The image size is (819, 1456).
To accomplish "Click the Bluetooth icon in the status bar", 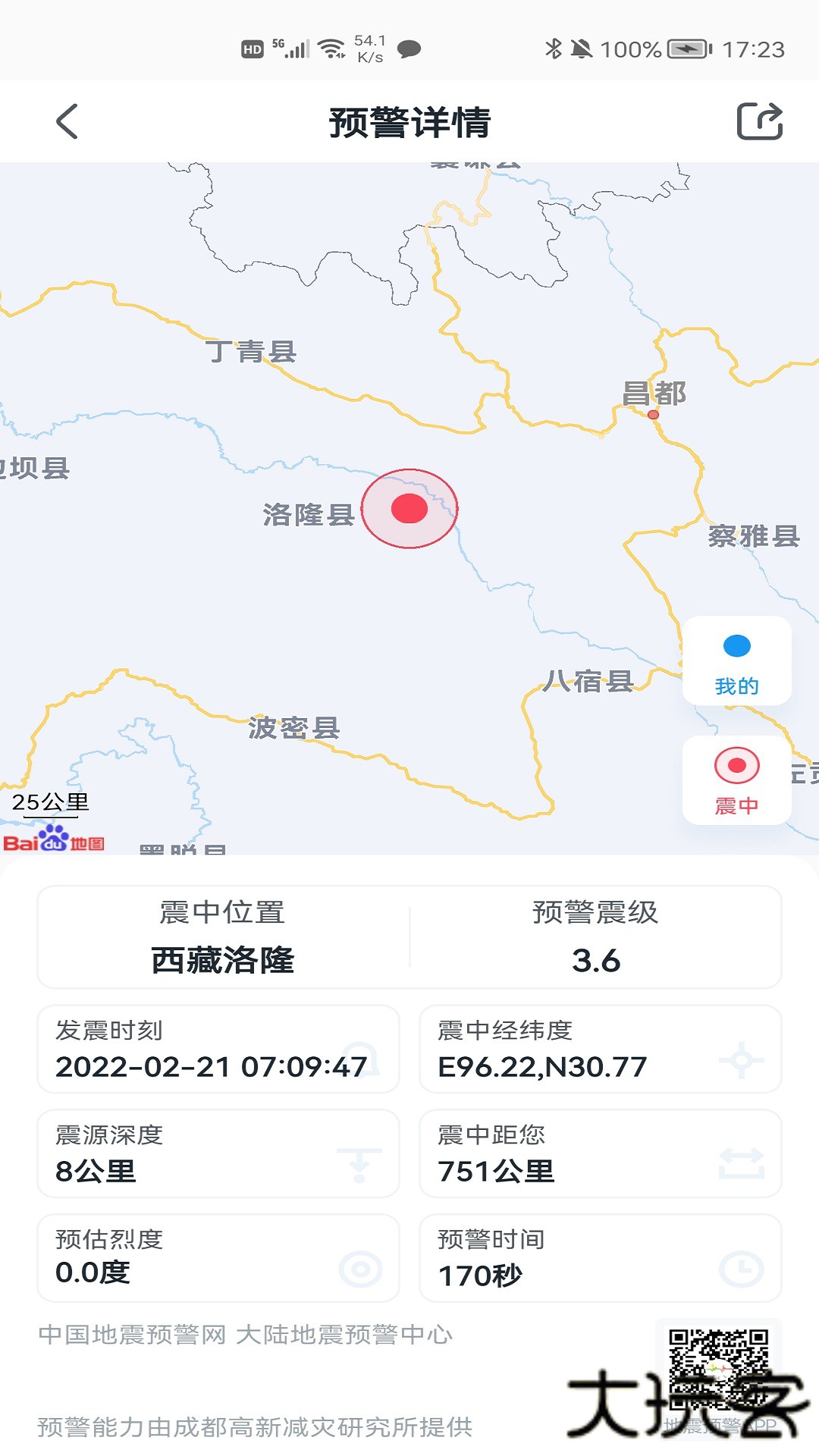I will point(556,49).
